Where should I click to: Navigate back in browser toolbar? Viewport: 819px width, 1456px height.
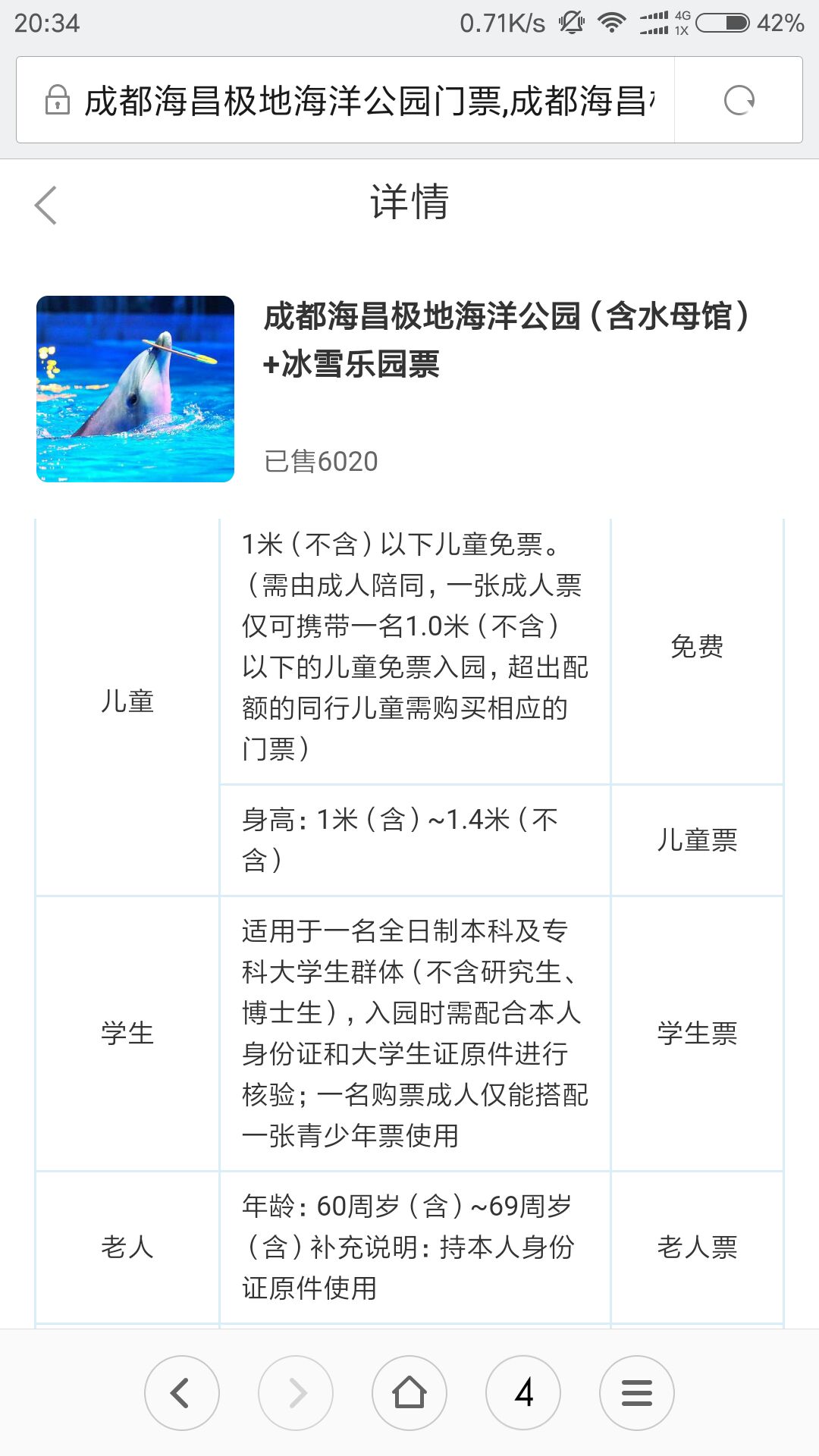point(182,1393)
